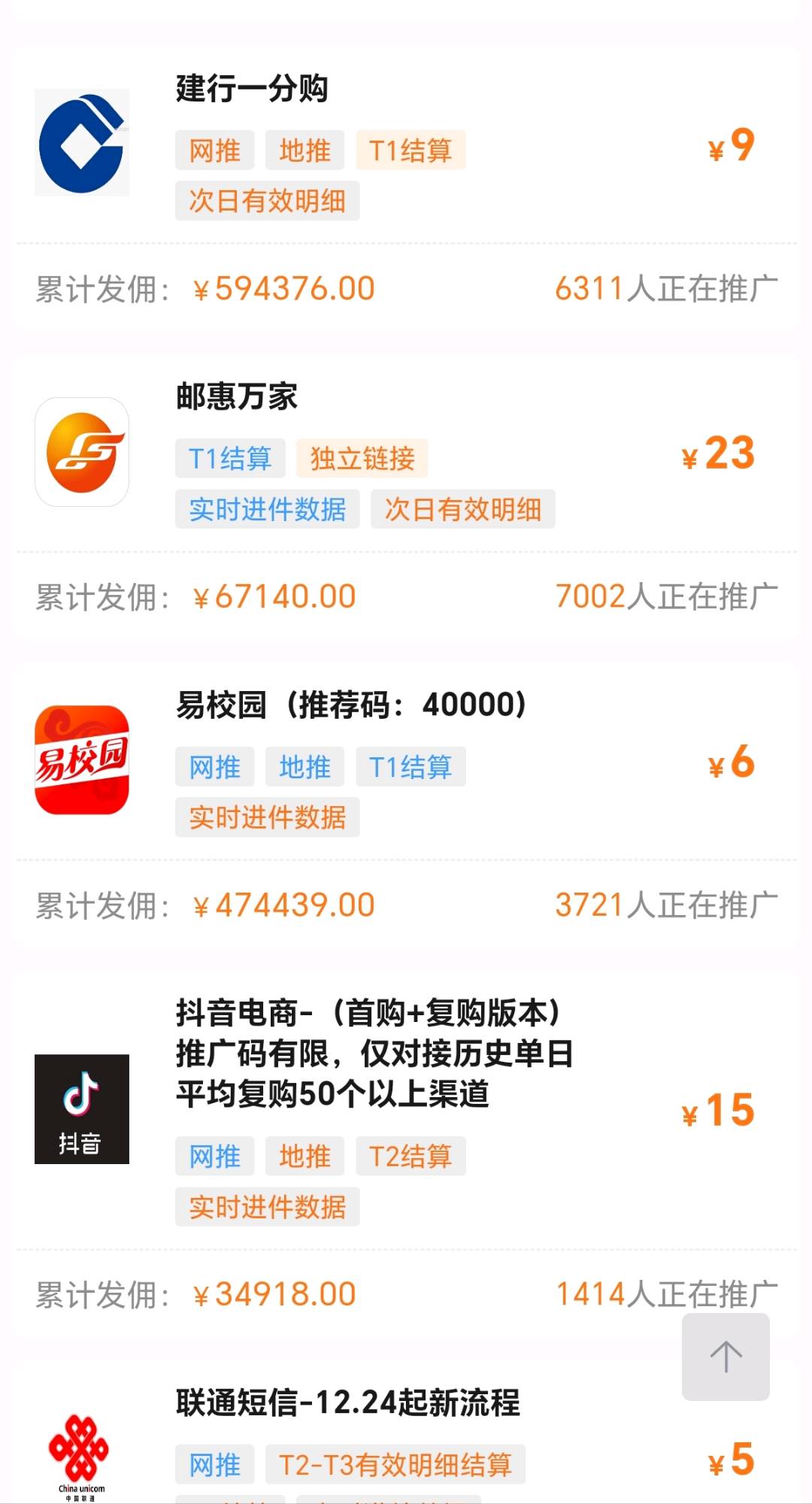
Task: Open the 联通短信-12.24起新流程 card
Action: click(406, 1431)
